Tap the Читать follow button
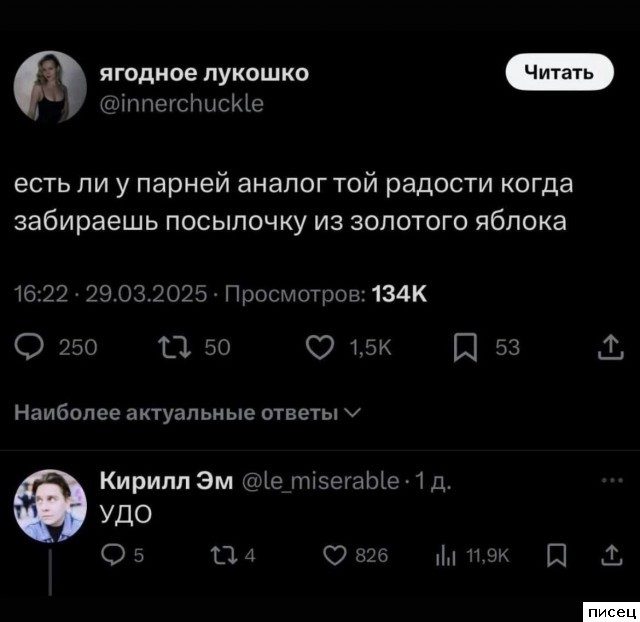This screenshot has height=622, width=640. [x=560, y=72]
